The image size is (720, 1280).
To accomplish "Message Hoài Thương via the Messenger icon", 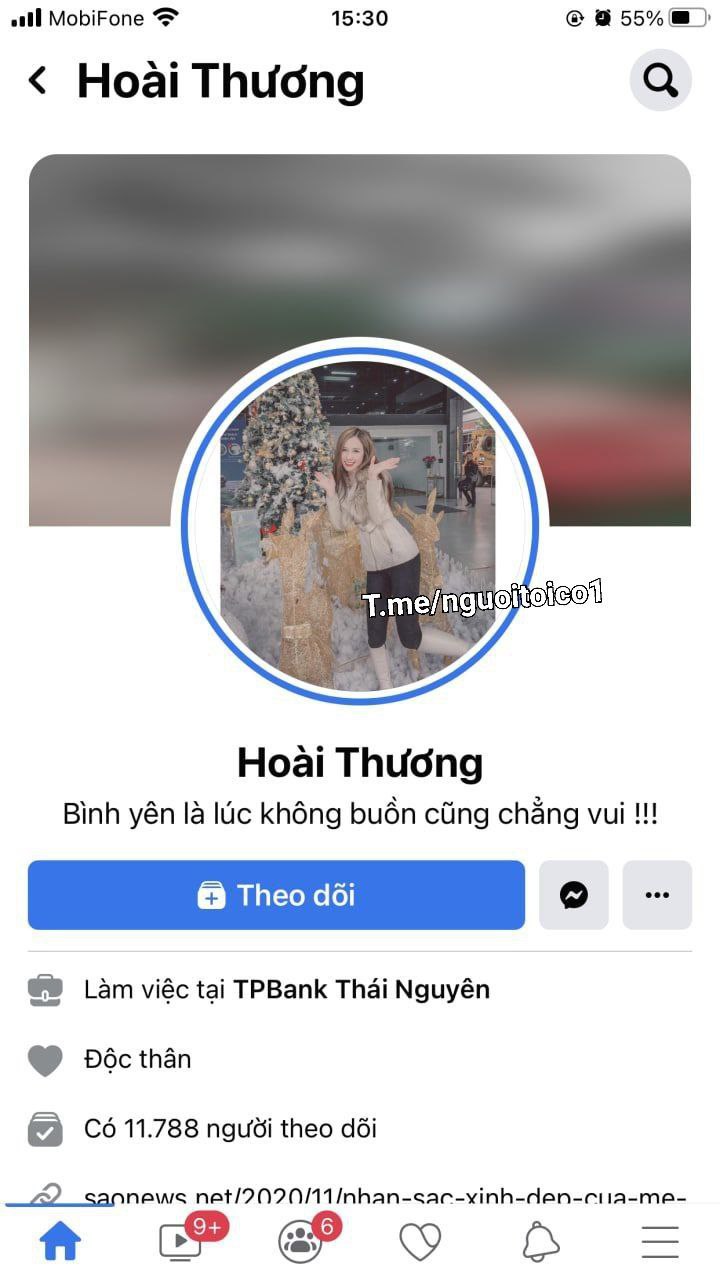I will [574, 895].
